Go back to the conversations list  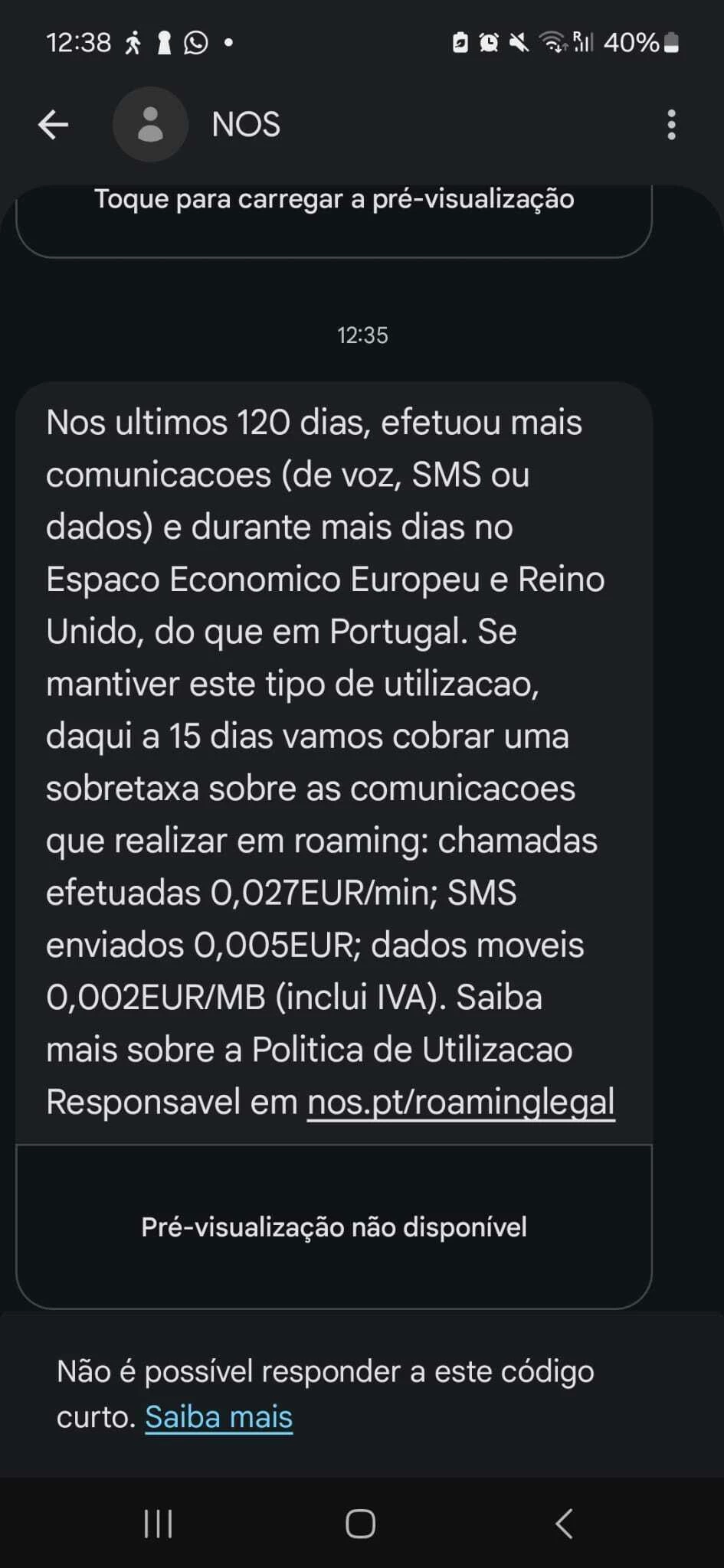point(53,125)
